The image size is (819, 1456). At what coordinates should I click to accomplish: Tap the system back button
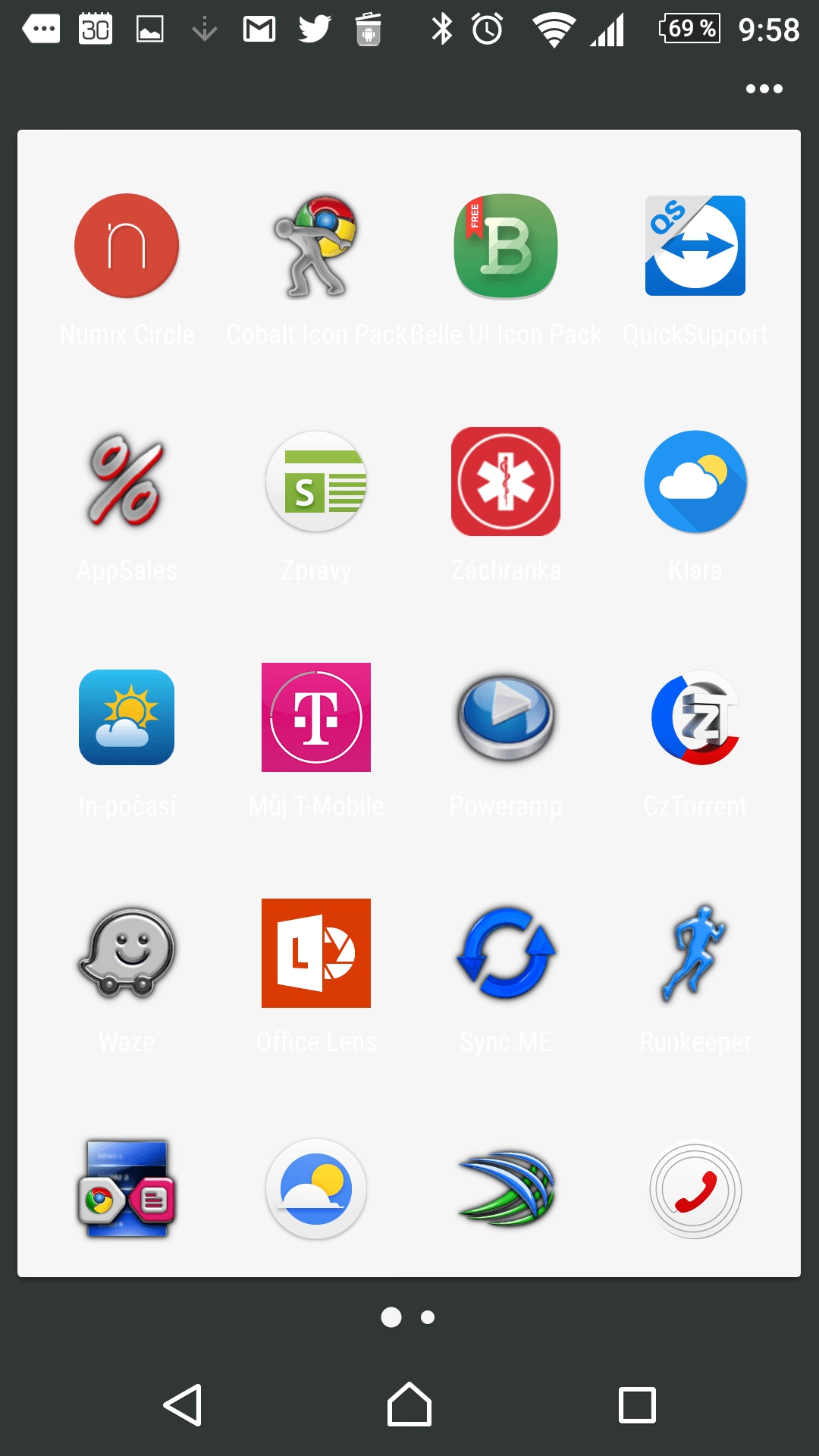click(183, 1404)
